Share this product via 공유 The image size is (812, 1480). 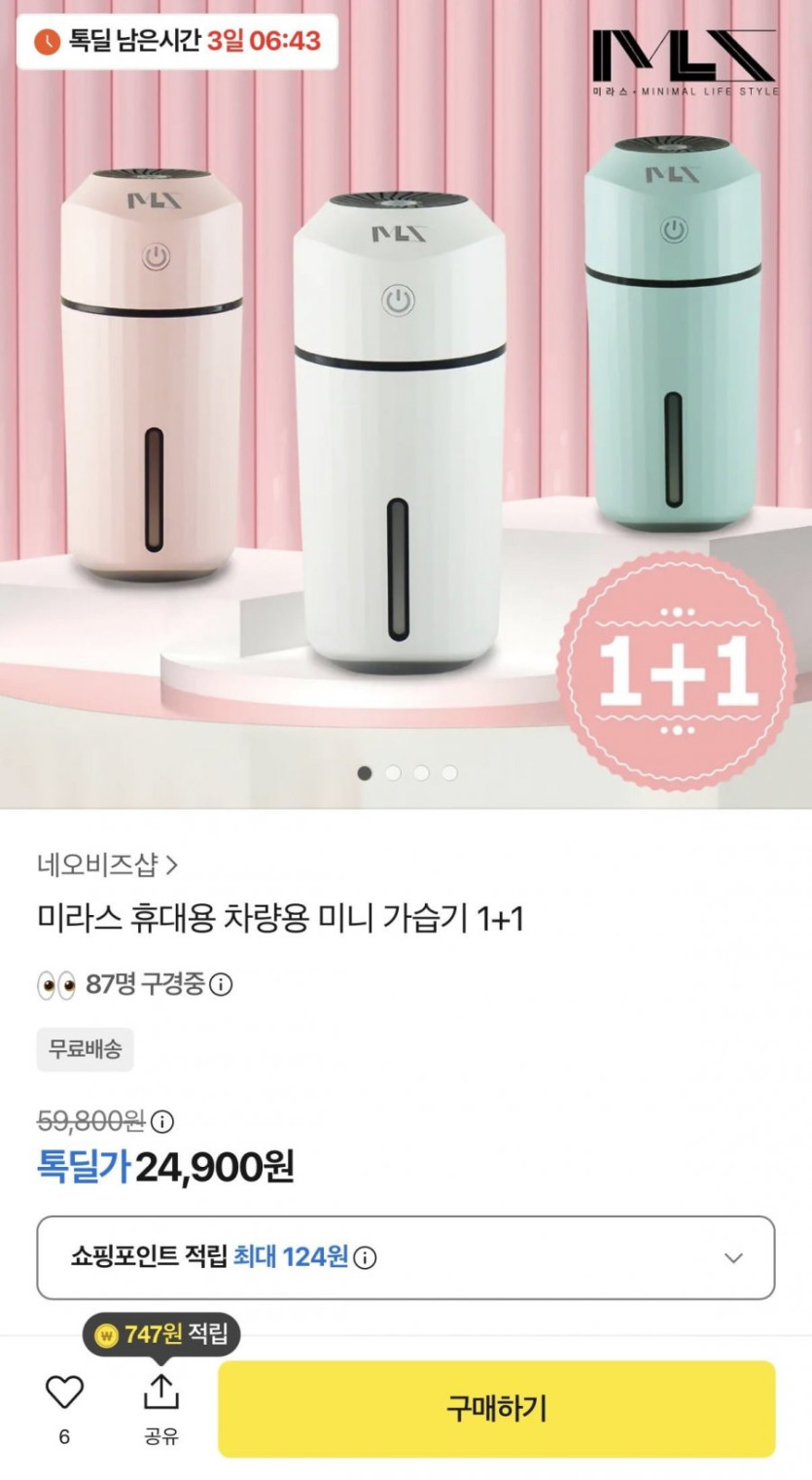point(161,1405)
